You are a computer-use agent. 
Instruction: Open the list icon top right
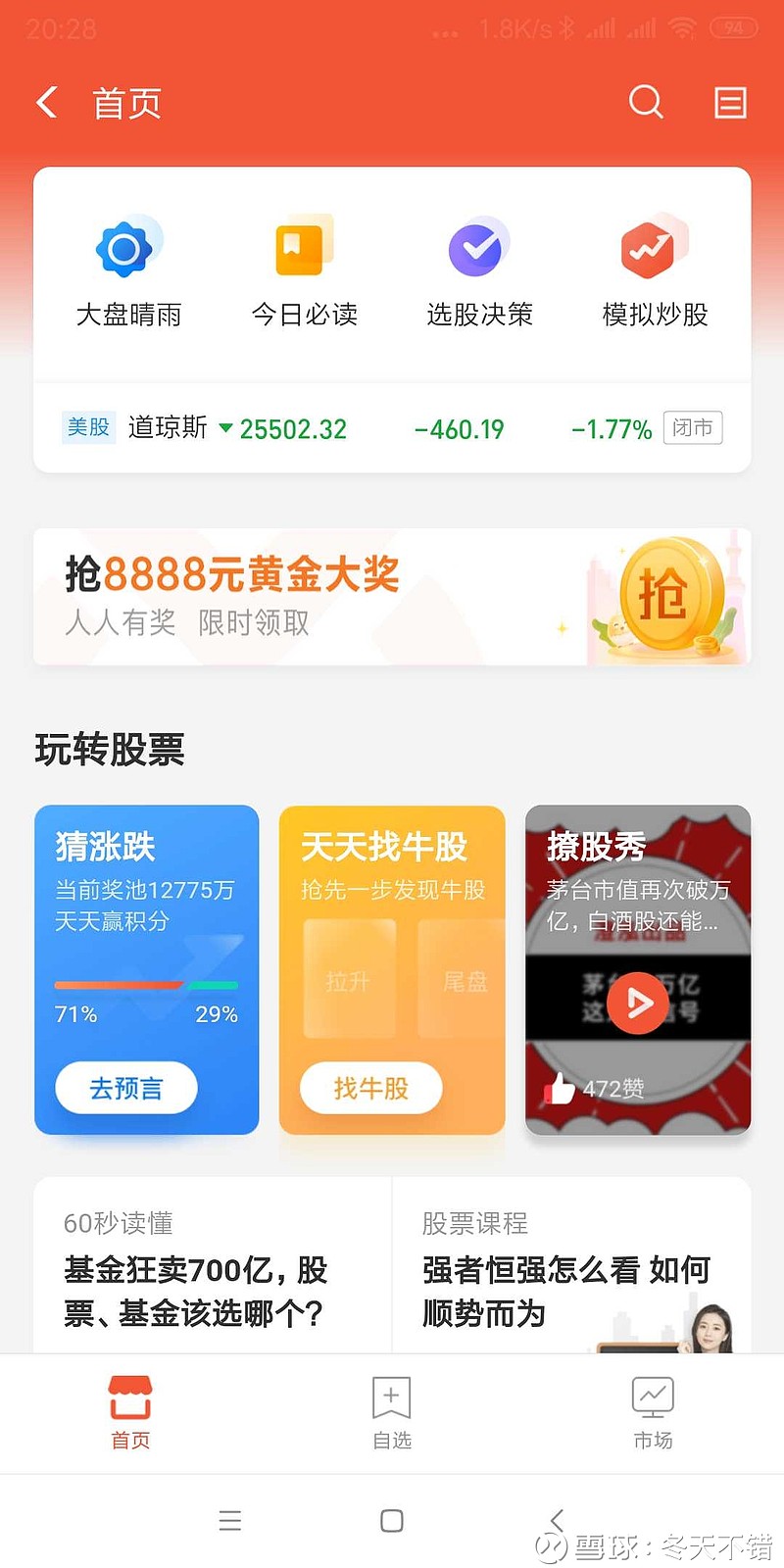coord(730,102)
